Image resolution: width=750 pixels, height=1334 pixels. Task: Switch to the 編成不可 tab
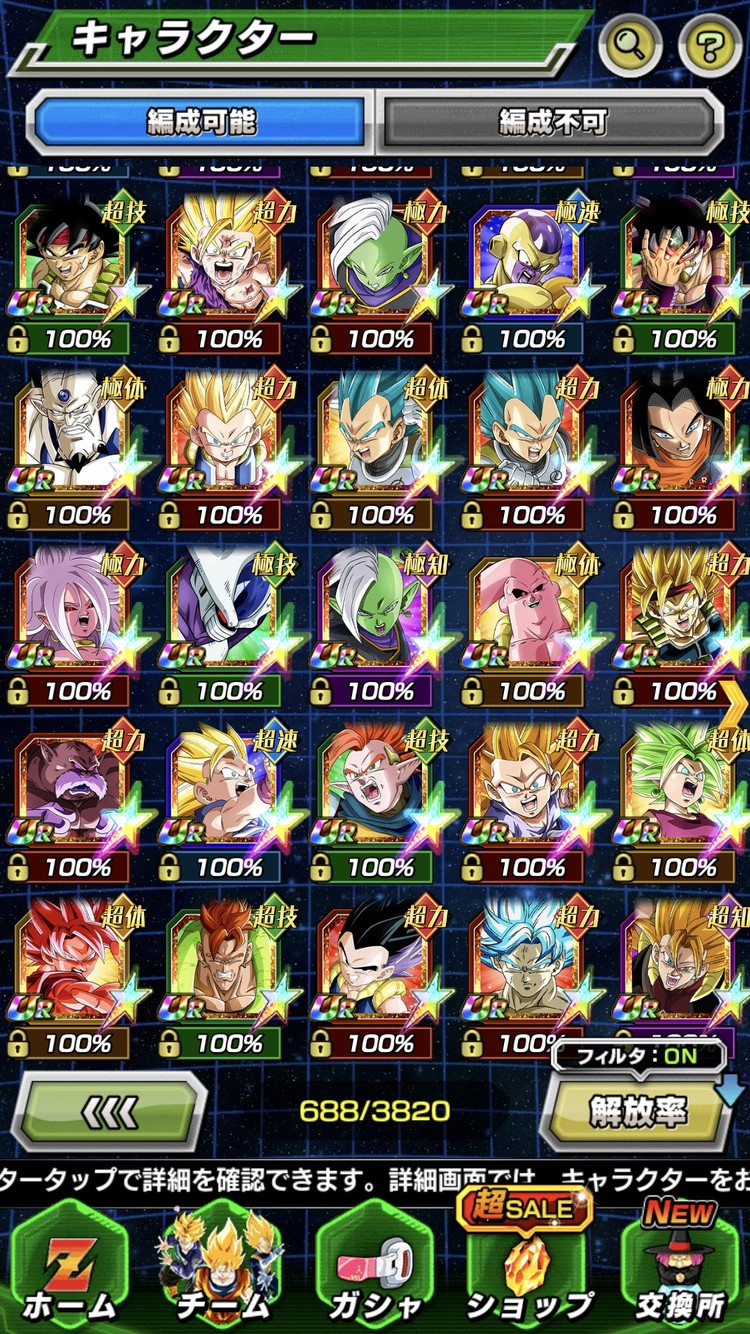click(551, 122)
